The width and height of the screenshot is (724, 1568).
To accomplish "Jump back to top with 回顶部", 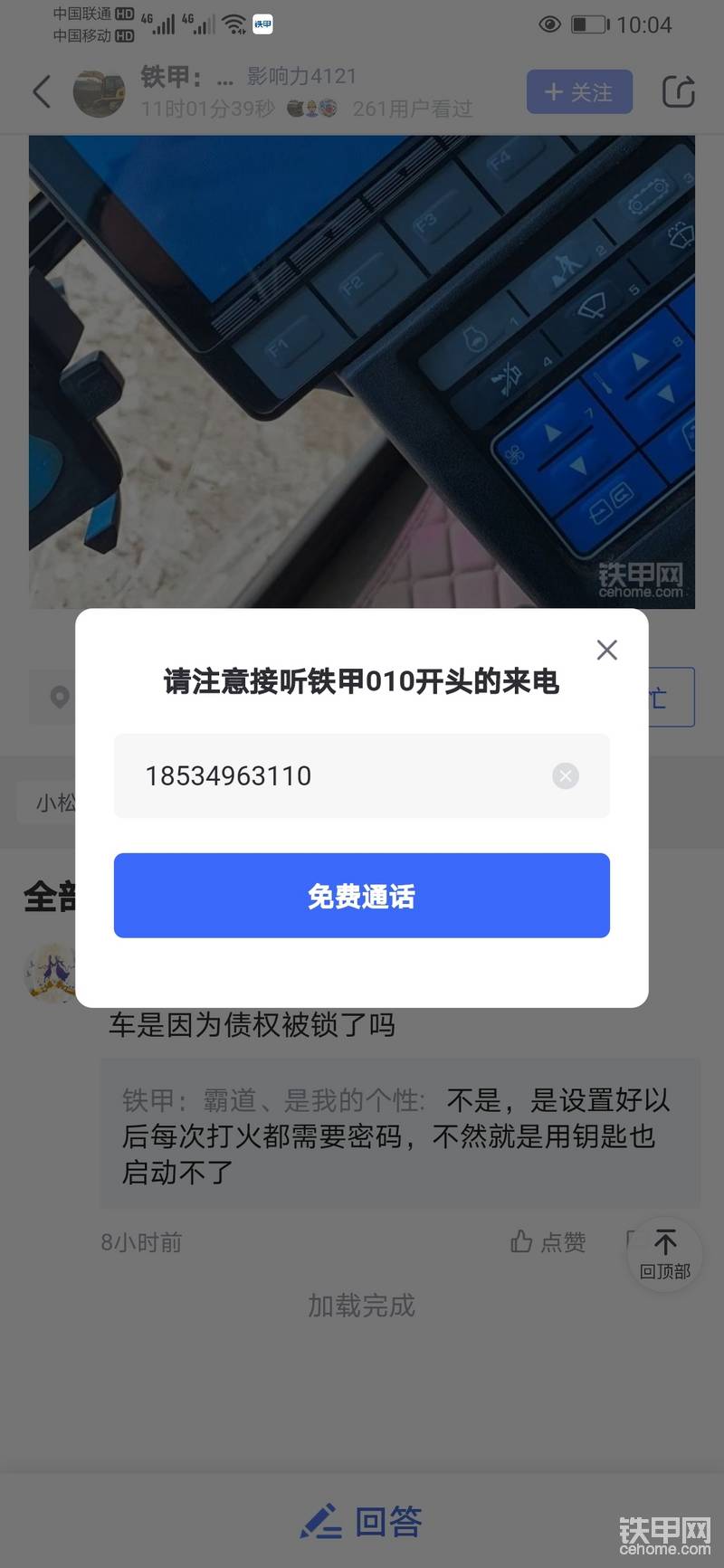I will click(x=665, y=1253).
